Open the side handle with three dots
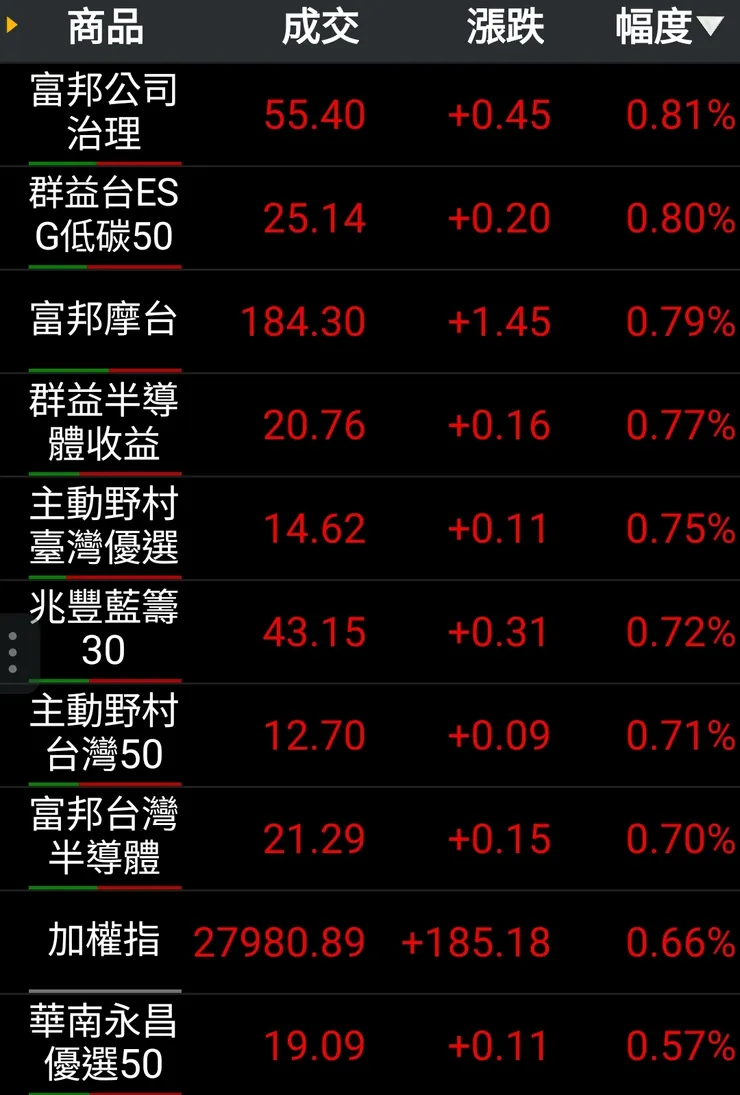The height and width of the screenshot is (1095, 740). coord(13,653)
